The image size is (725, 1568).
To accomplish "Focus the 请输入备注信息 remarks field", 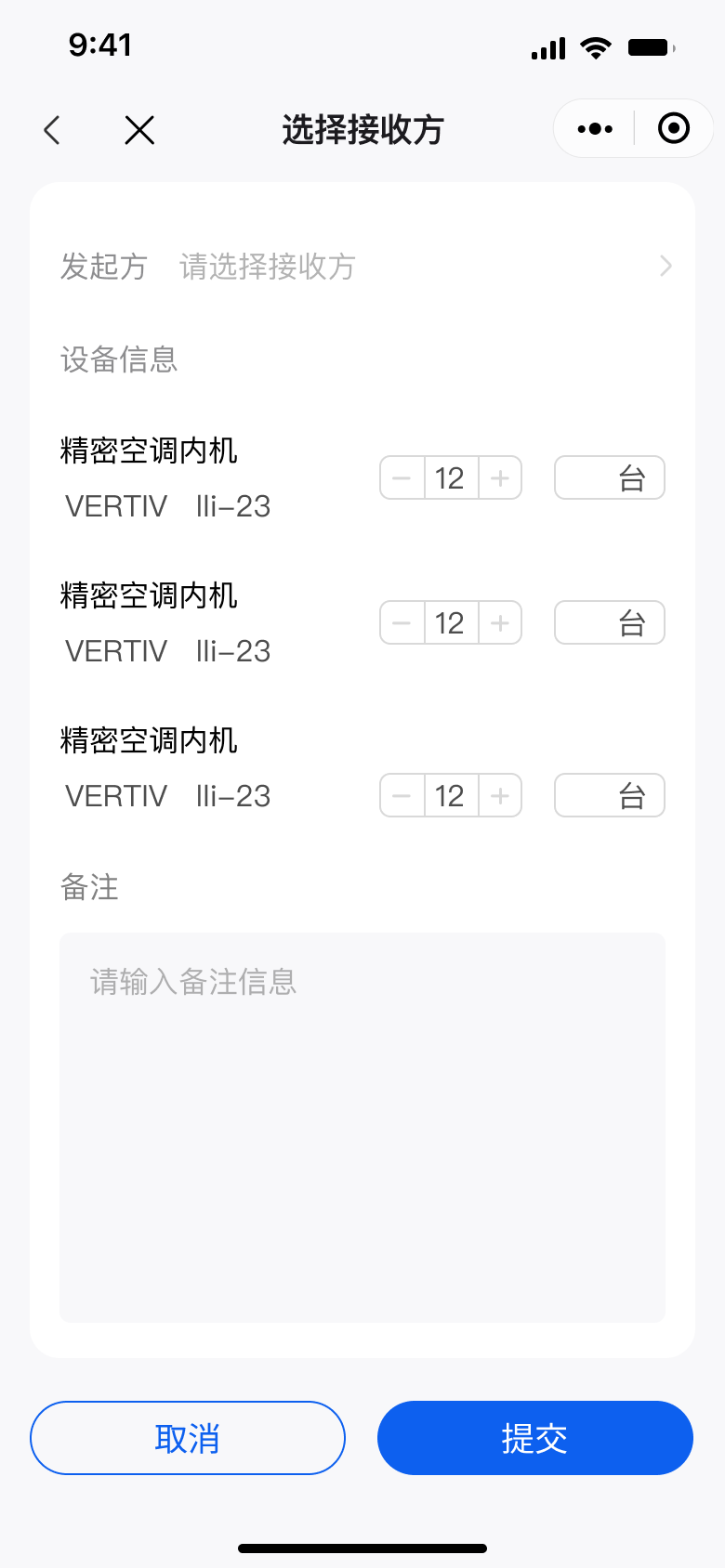I will point(362,1127).
